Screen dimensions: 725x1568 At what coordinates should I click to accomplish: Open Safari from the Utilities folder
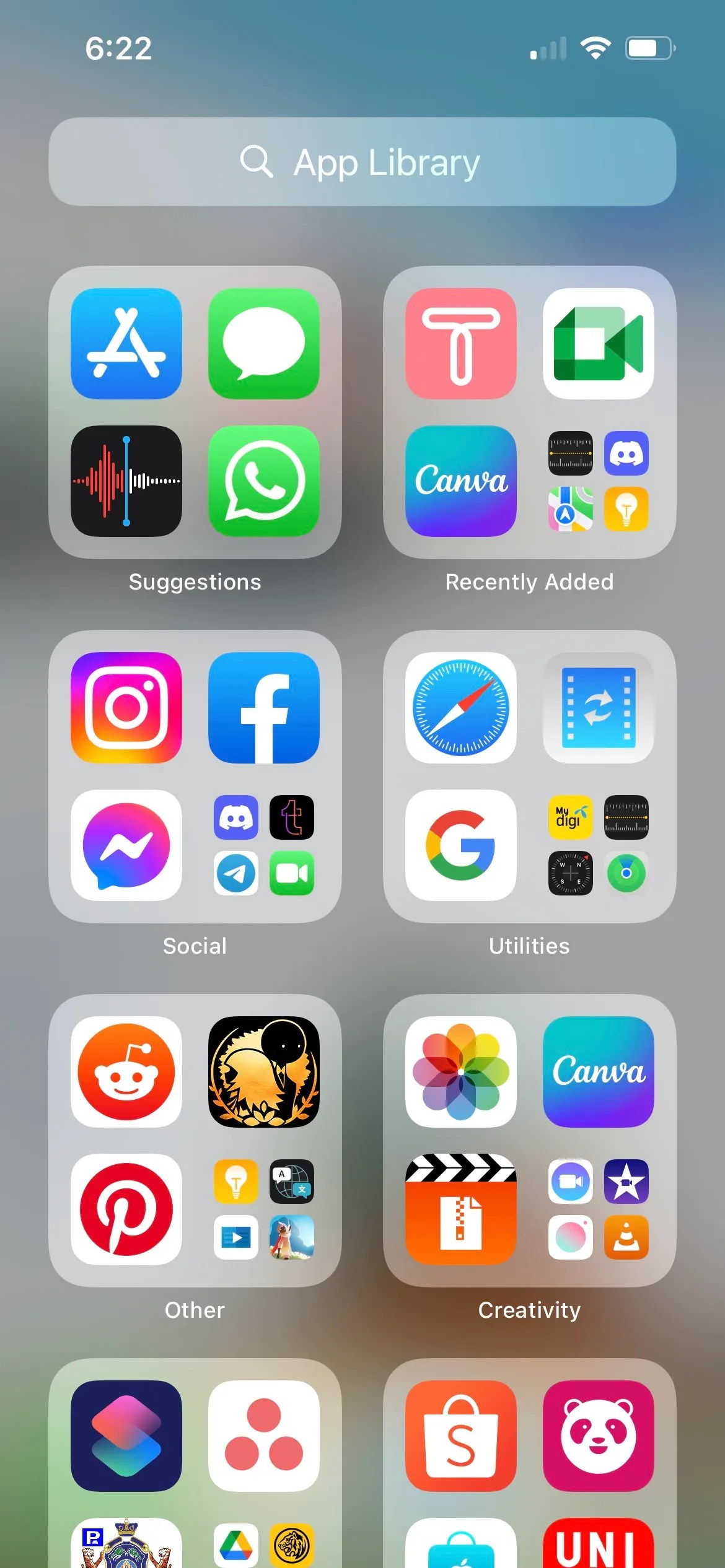460,709
